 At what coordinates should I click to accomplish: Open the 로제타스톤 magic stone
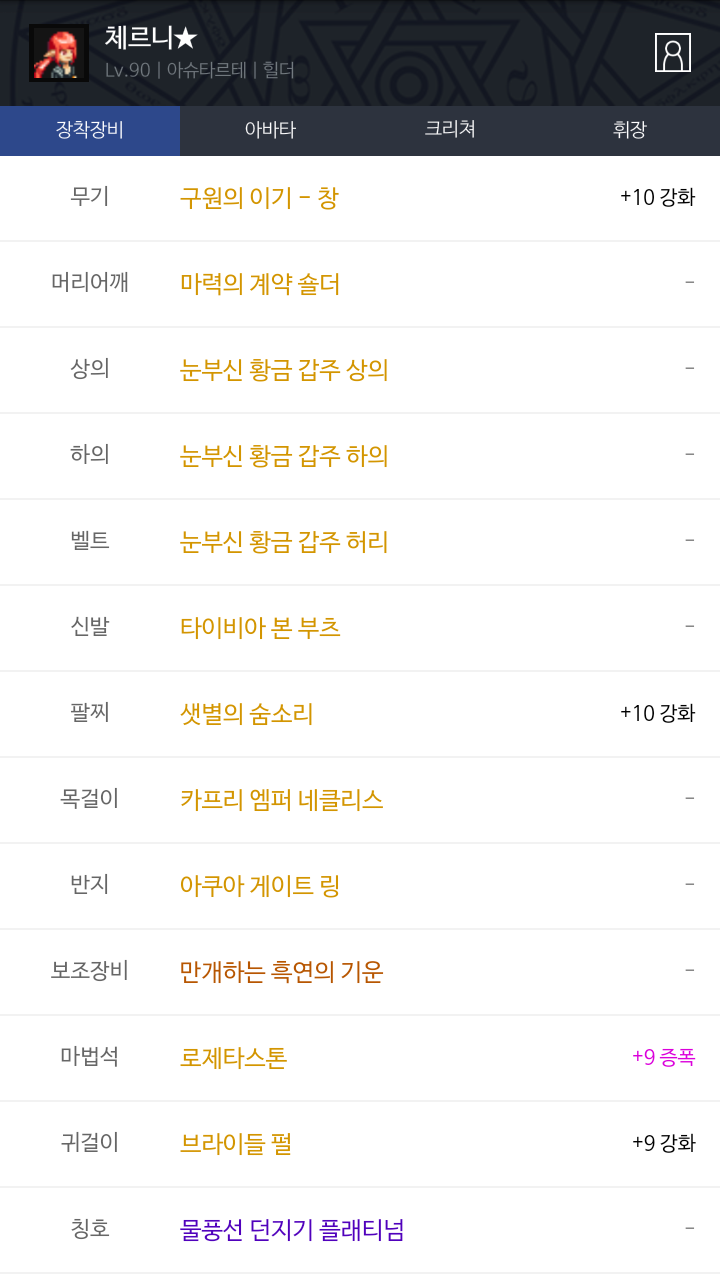pos(234,1058)
